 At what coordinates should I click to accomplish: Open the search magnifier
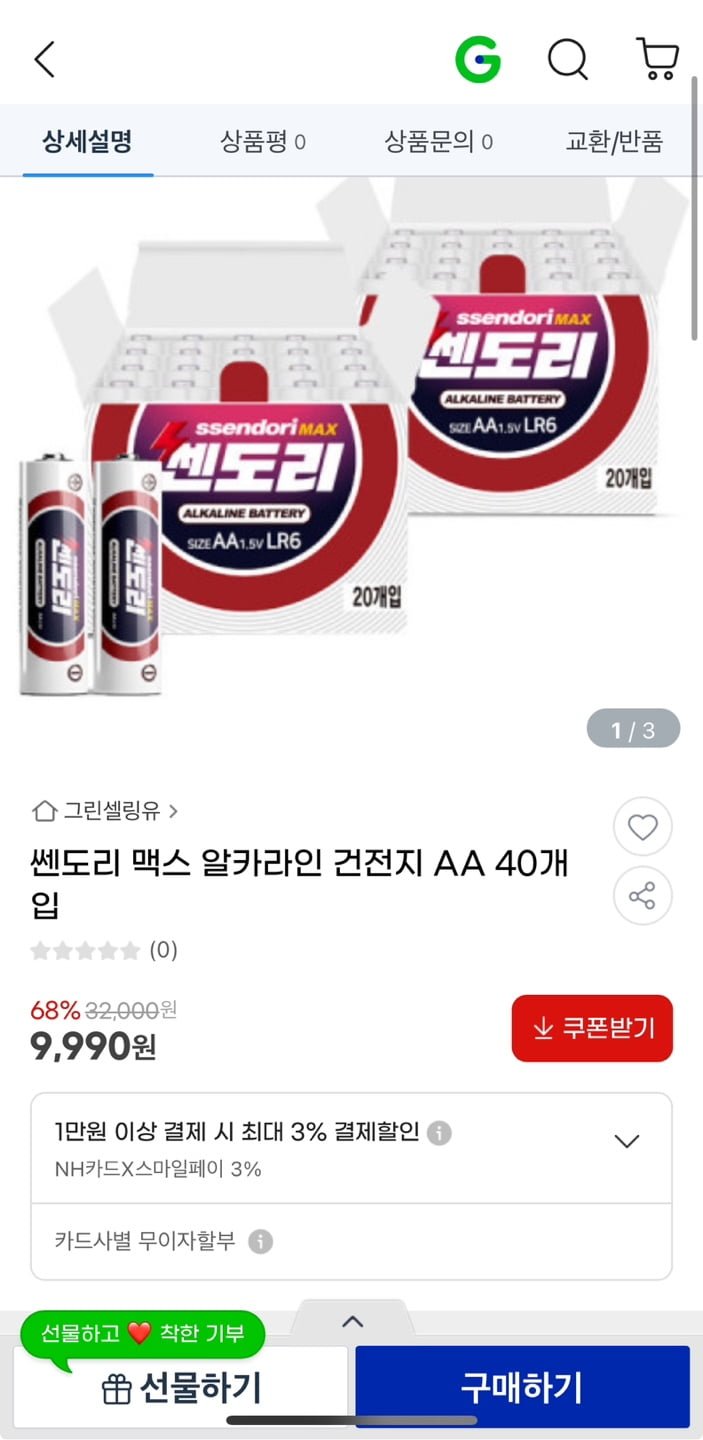567,60
